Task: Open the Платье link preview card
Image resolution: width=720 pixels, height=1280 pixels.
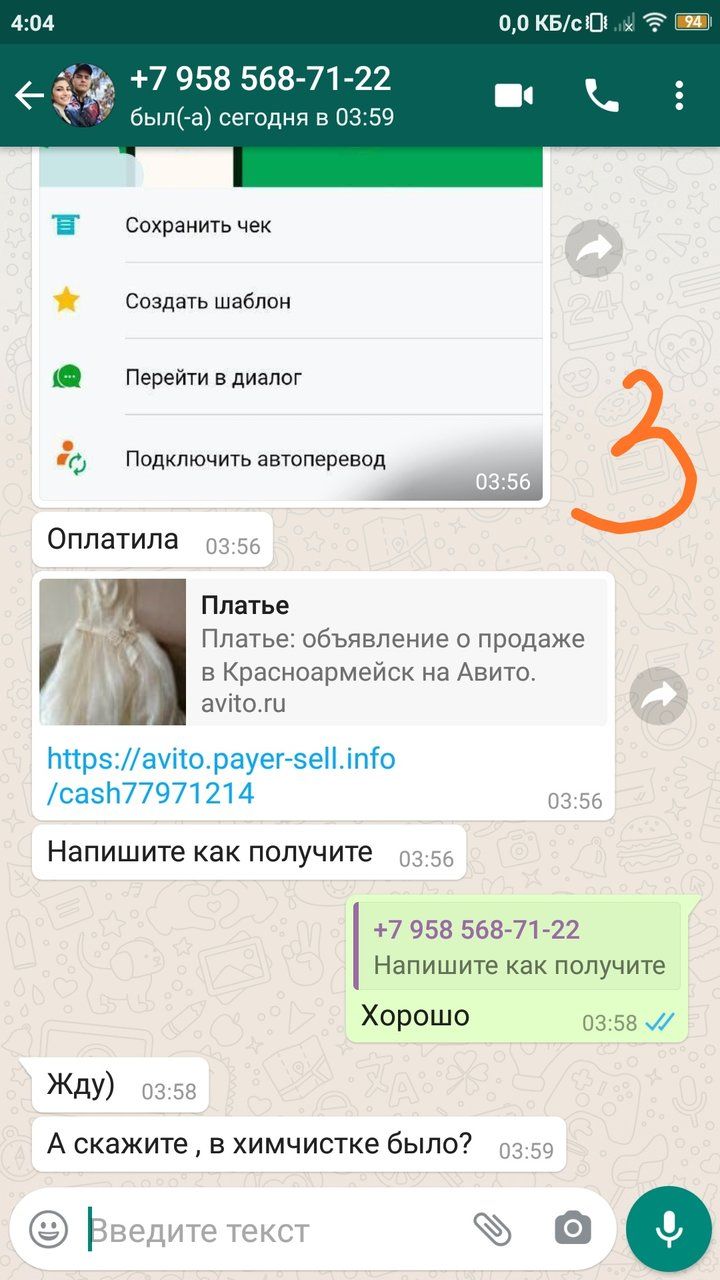Action: click(x=323, y=652)
